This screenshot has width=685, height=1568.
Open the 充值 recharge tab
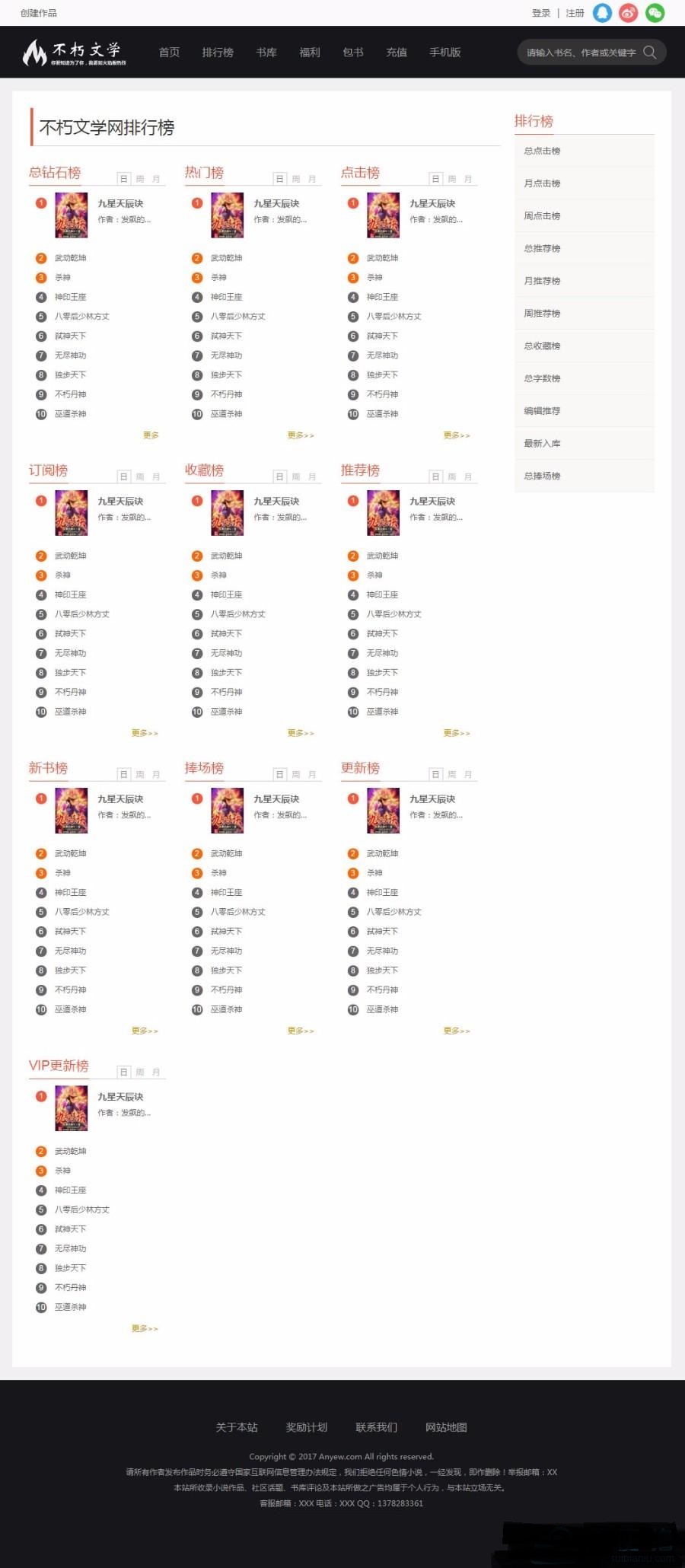pos(397,53)
